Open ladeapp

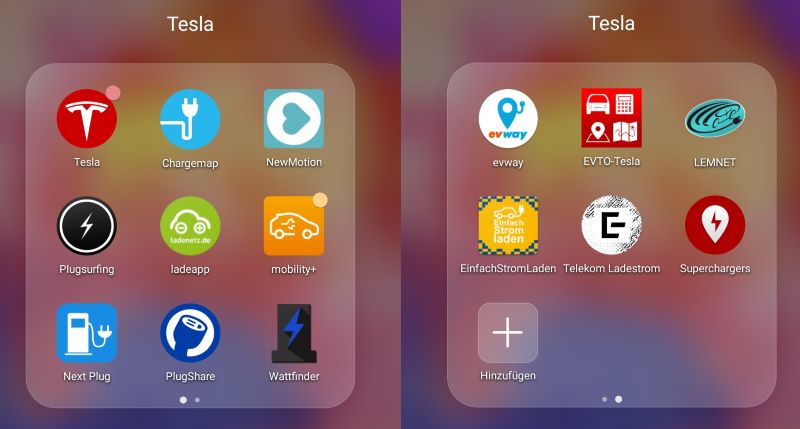pos(190,226)
